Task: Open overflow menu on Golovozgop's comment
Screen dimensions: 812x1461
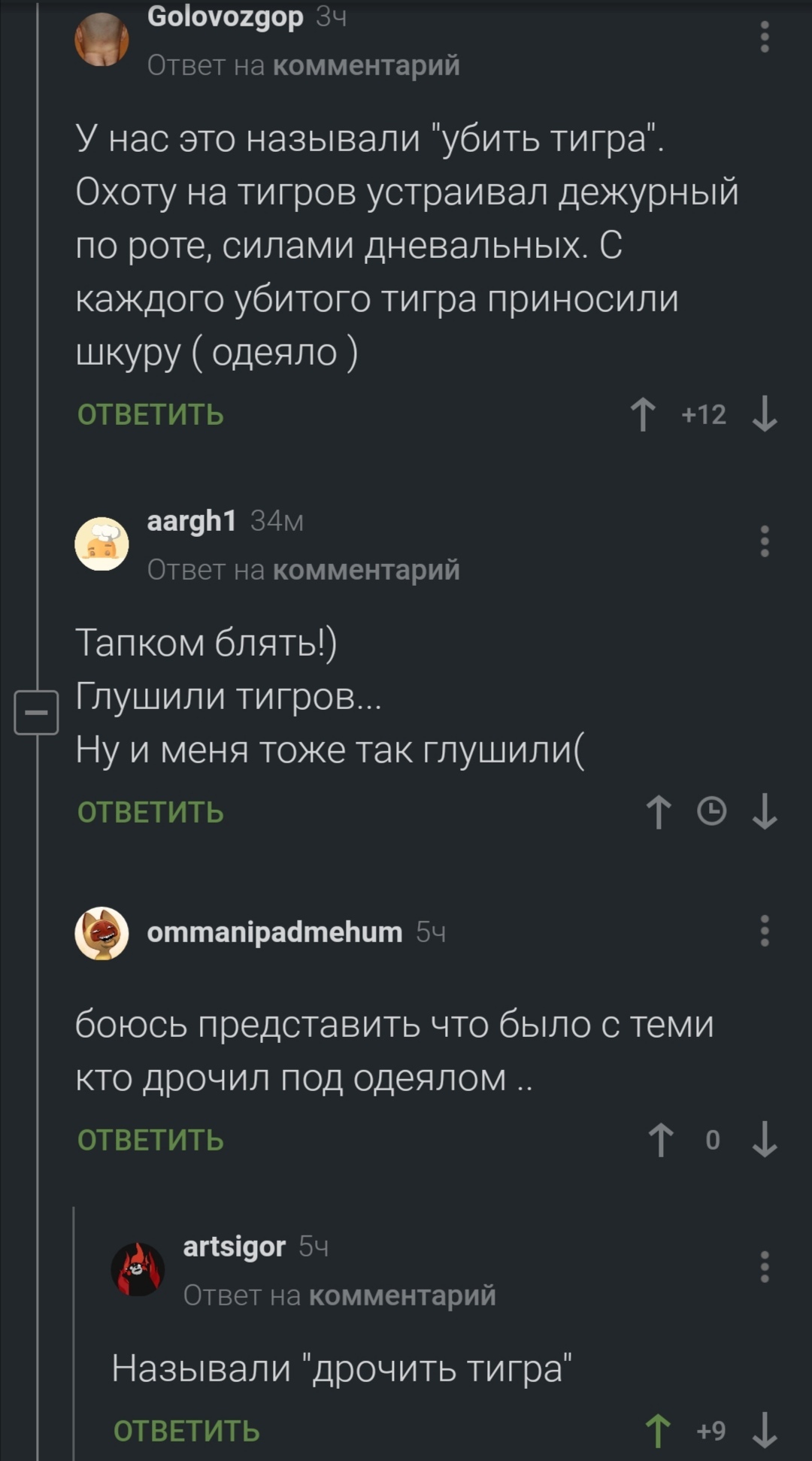Action: [764, 37]
